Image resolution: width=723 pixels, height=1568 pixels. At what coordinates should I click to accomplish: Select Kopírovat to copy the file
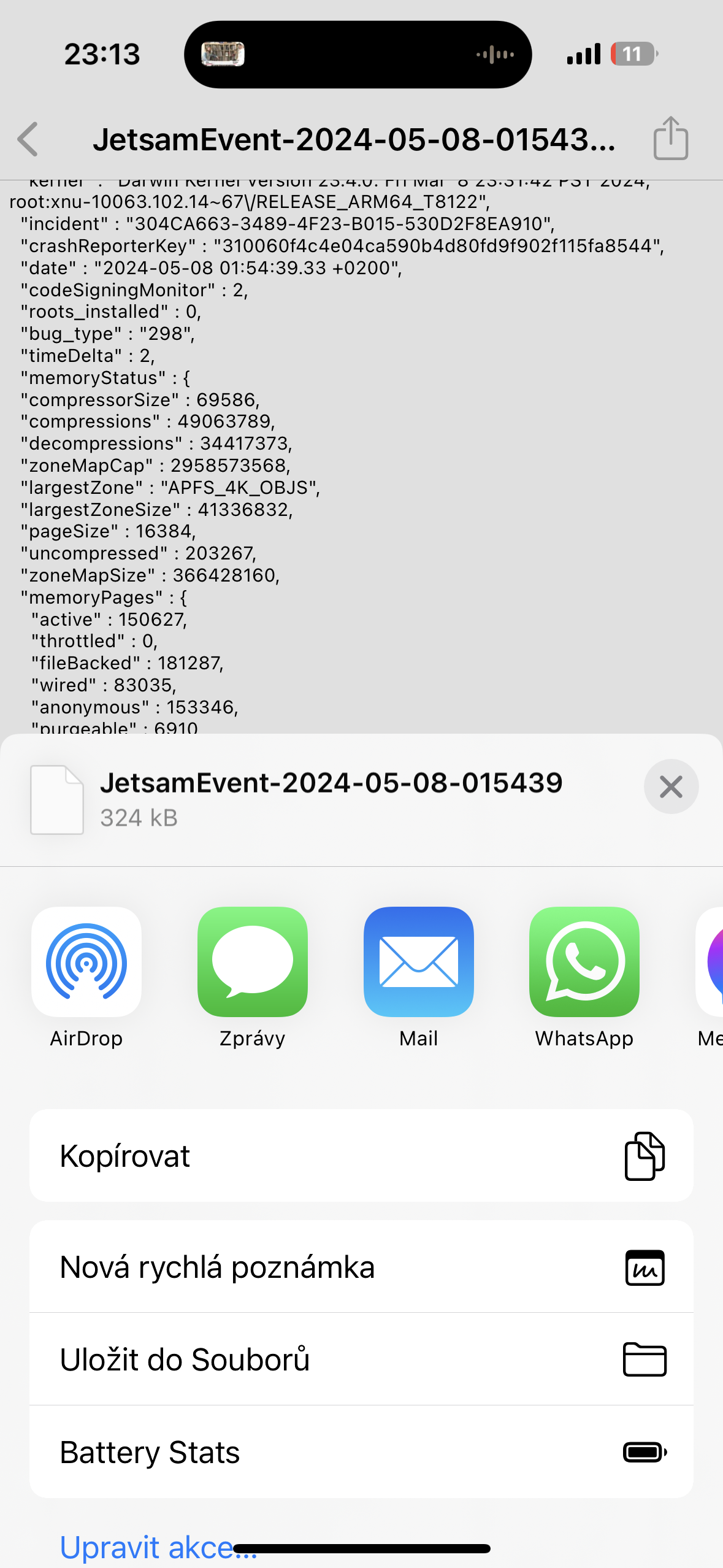[361, 1156]
